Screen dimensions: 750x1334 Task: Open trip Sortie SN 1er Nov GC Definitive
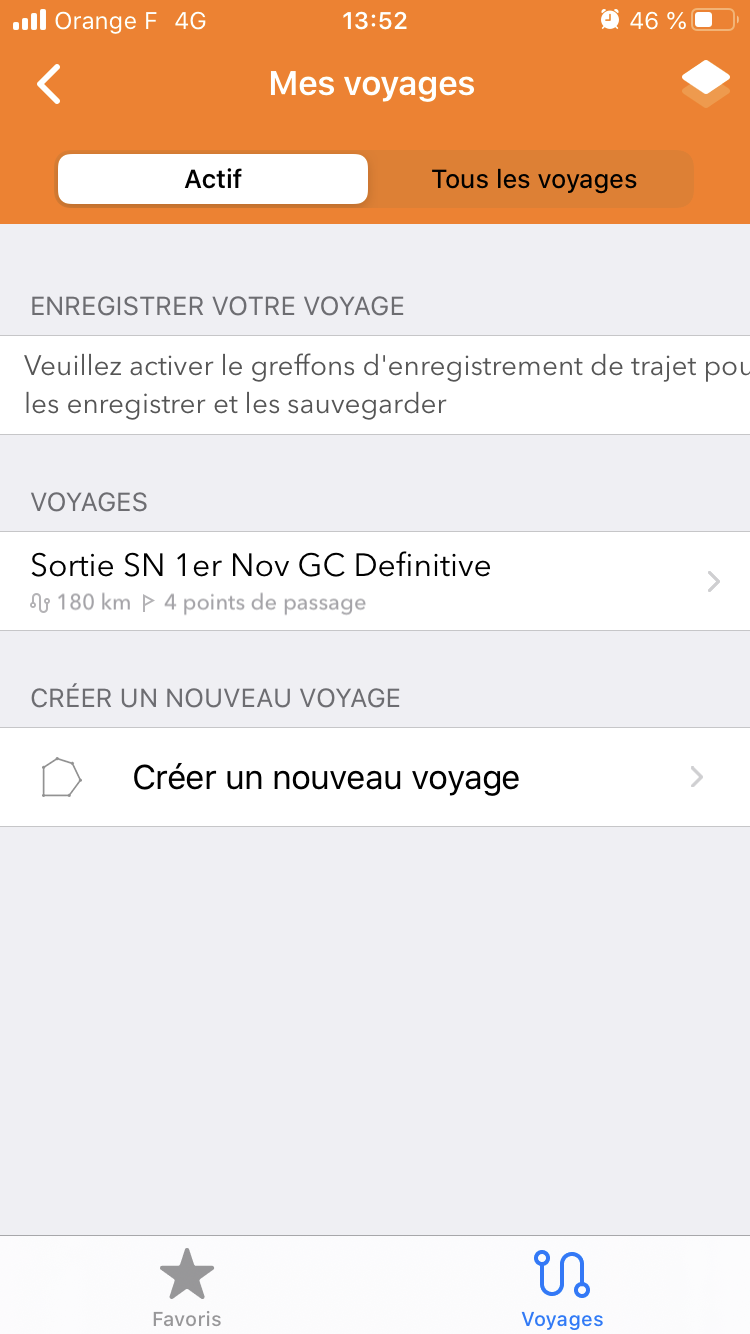375,581
